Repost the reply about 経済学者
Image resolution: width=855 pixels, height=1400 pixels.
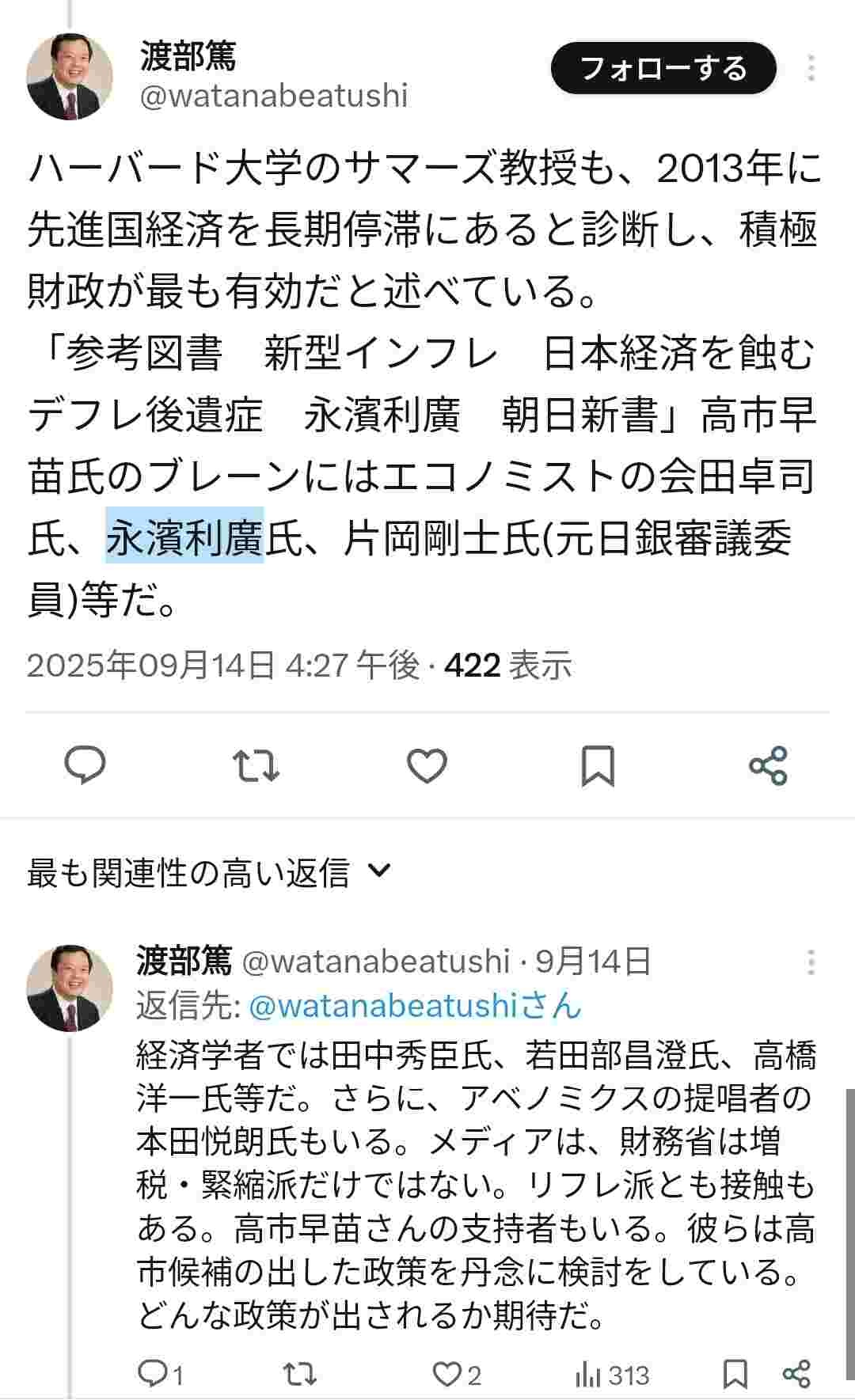coord(301,1375)
